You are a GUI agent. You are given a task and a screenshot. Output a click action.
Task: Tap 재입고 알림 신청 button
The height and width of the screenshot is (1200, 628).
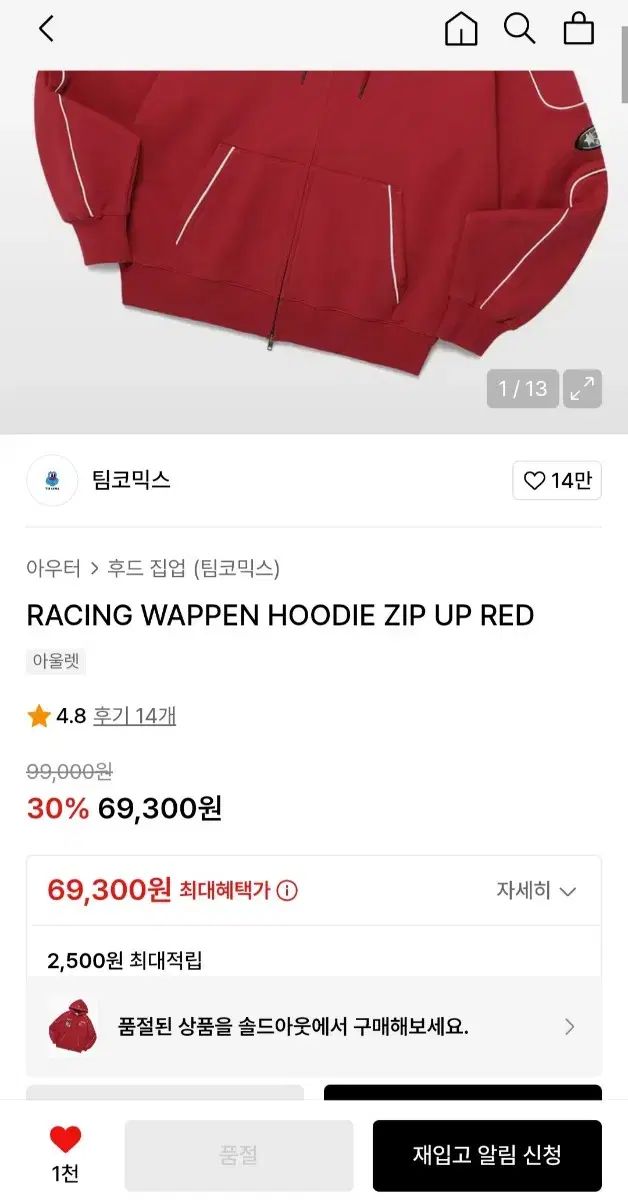pos(487,1155)
